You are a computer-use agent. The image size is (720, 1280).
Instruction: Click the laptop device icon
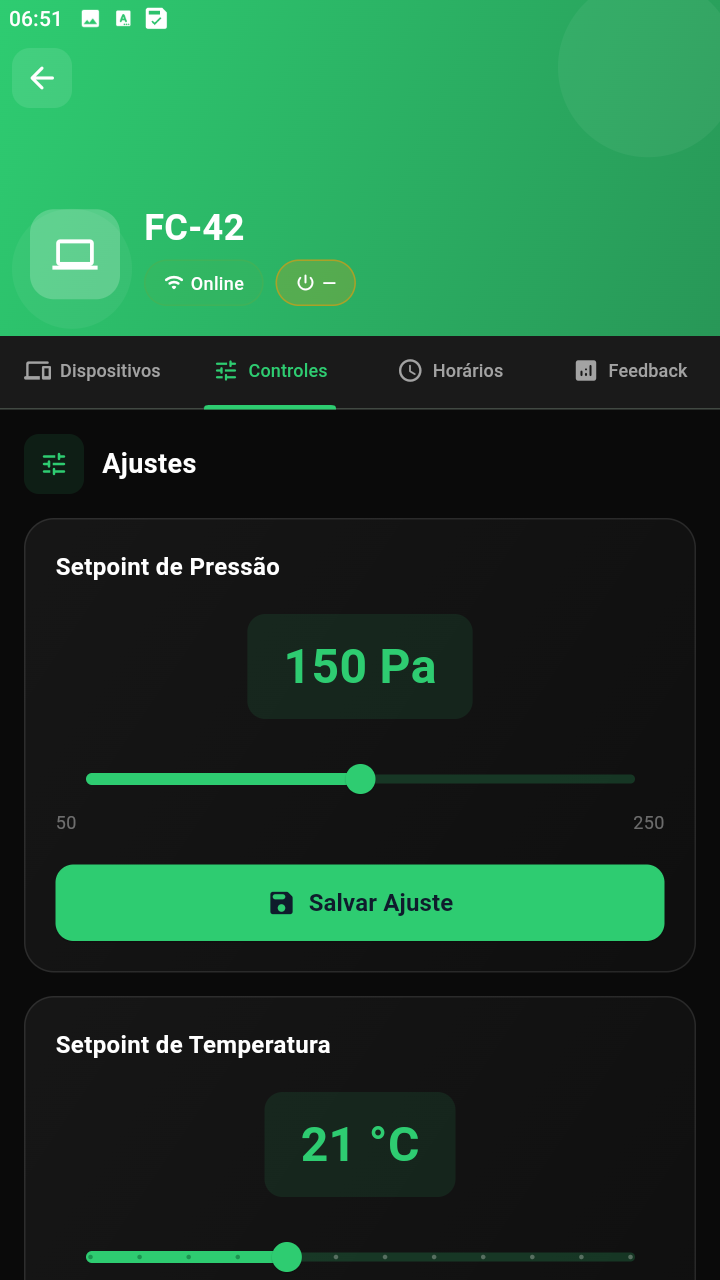(x=73, y=255)
